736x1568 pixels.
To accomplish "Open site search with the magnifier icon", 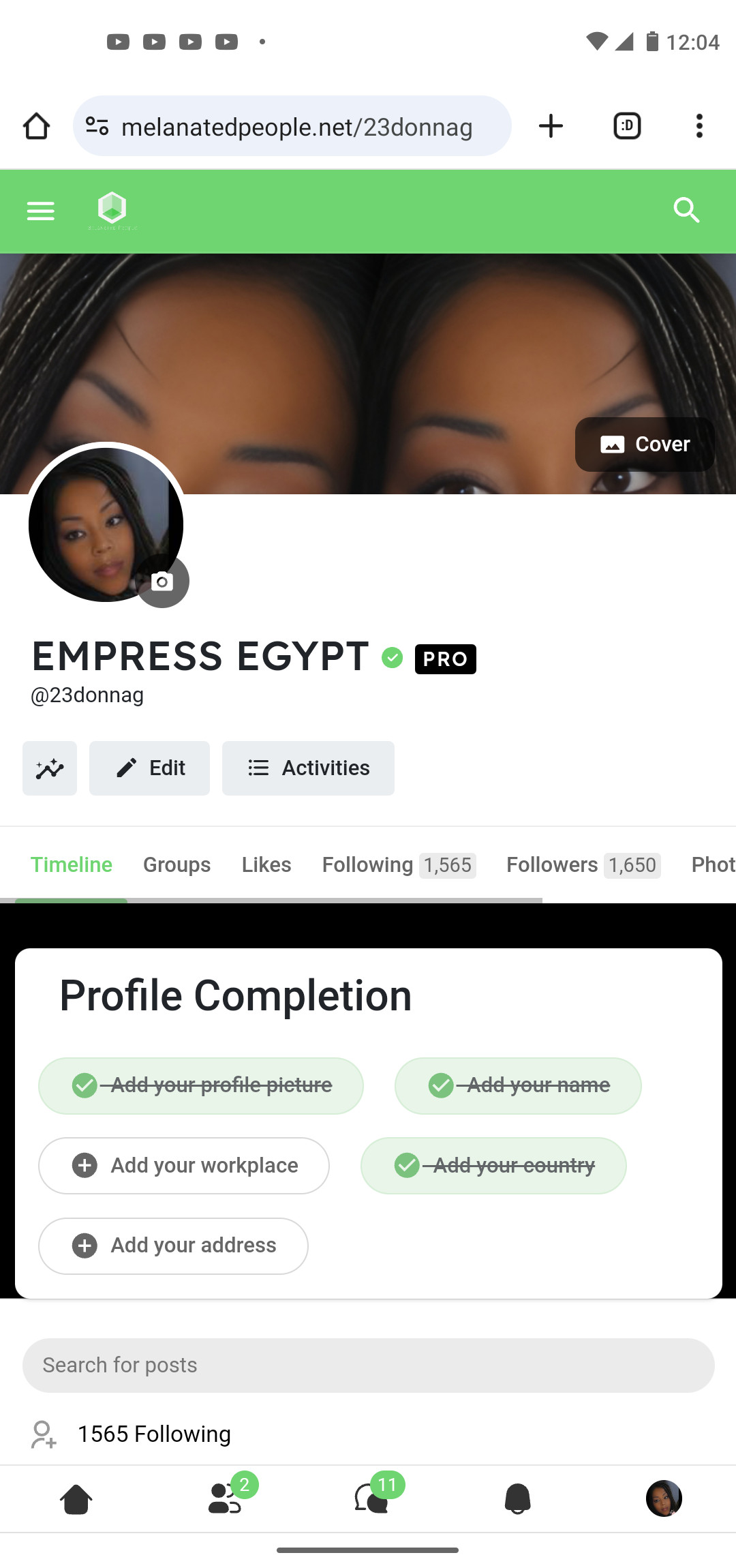I will (686, 211).
